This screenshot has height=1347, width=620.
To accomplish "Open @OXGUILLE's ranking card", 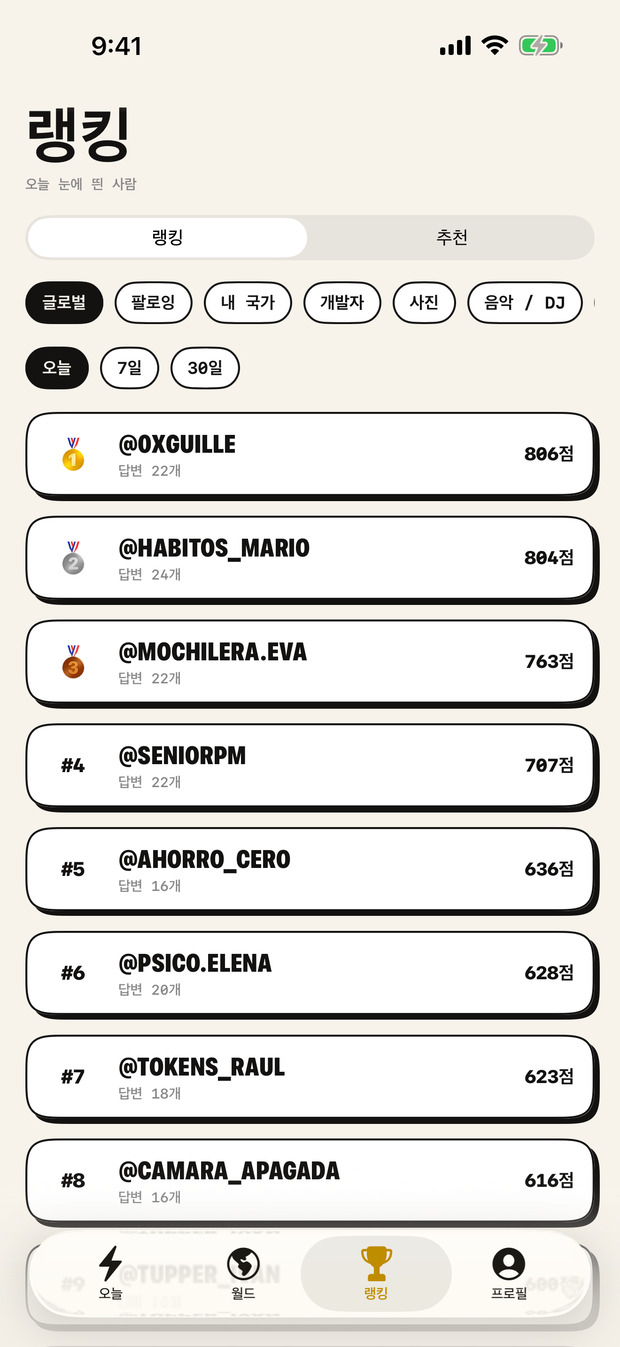I will point(310,454).
